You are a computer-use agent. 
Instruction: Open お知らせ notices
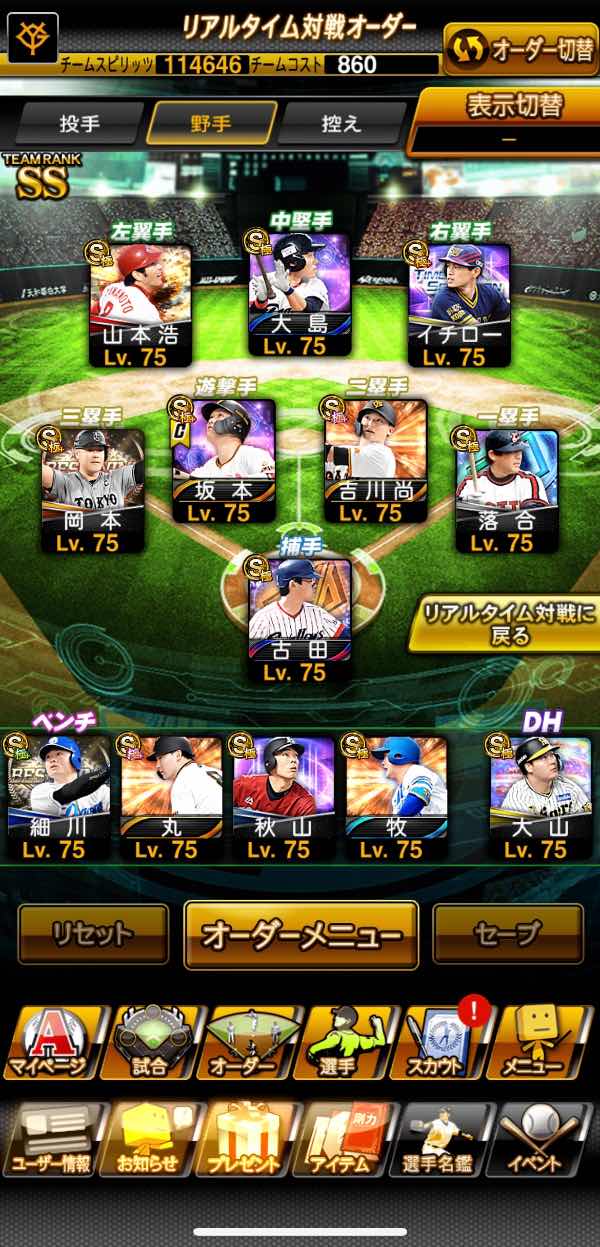click(x=149, y=1140)
